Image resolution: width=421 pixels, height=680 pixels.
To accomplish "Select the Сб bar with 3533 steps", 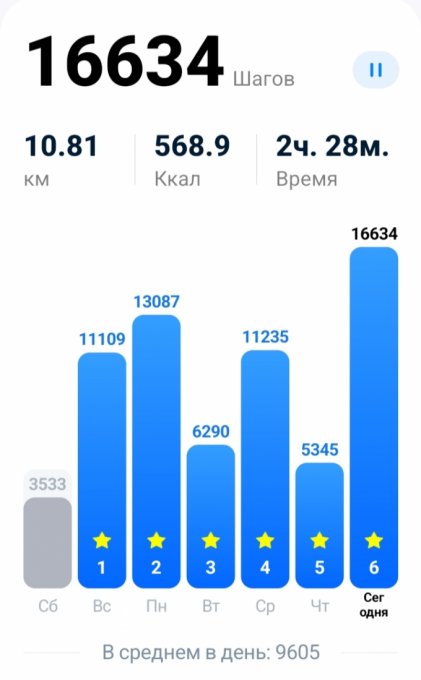I will pyautogui.click(x=47, y=543).
